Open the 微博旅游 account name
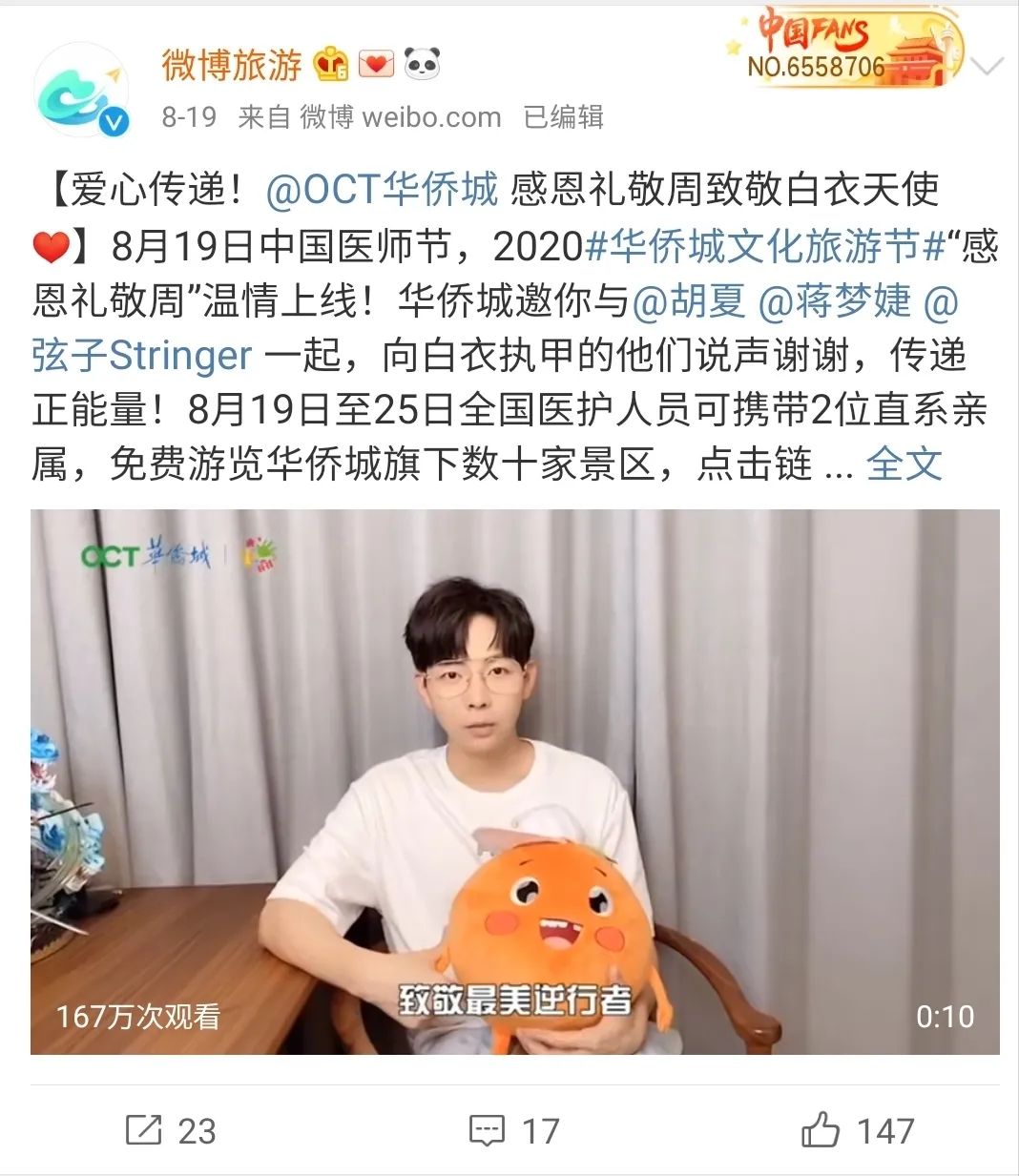 tap(231, 65)
